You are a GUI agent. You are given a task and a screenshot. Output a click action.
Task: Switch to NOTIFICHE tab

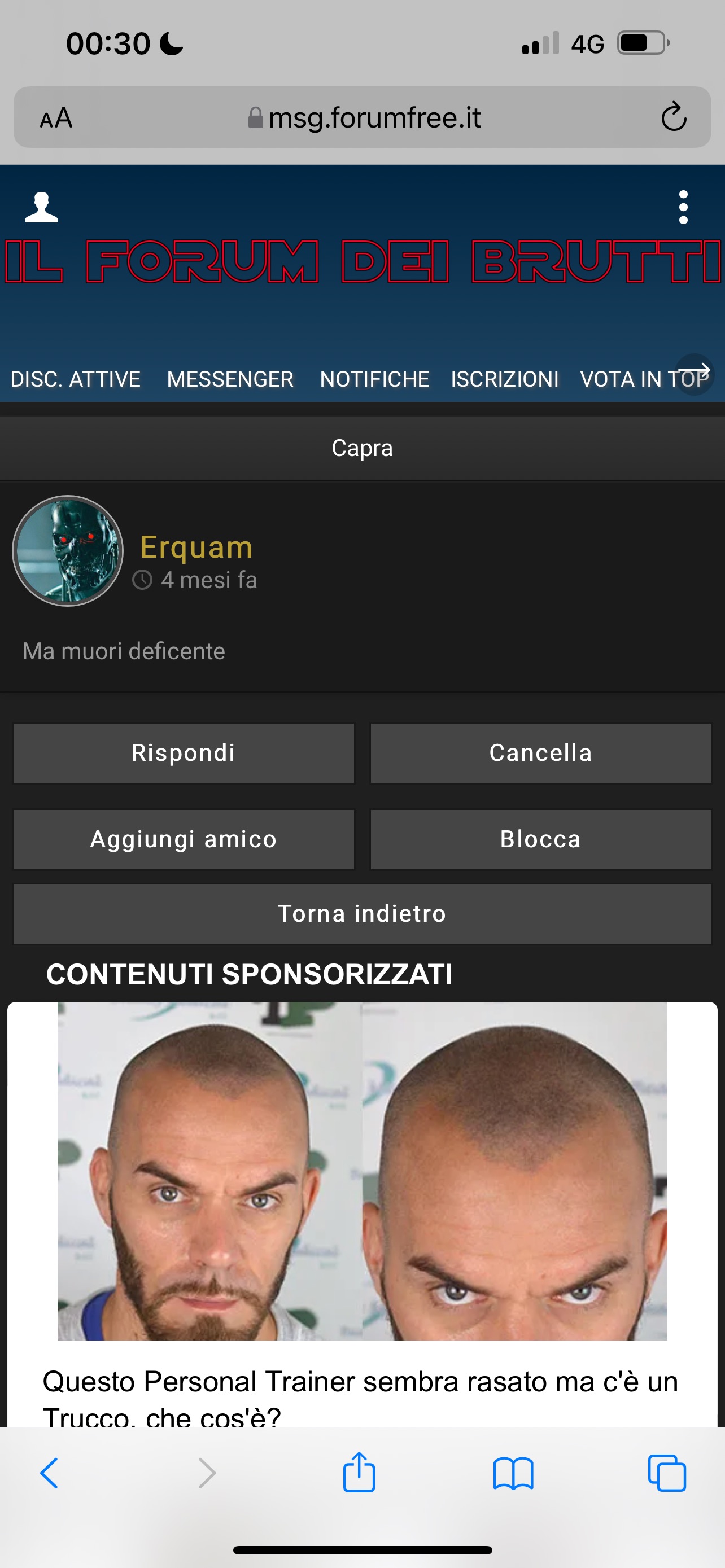(x=374, y=379)
